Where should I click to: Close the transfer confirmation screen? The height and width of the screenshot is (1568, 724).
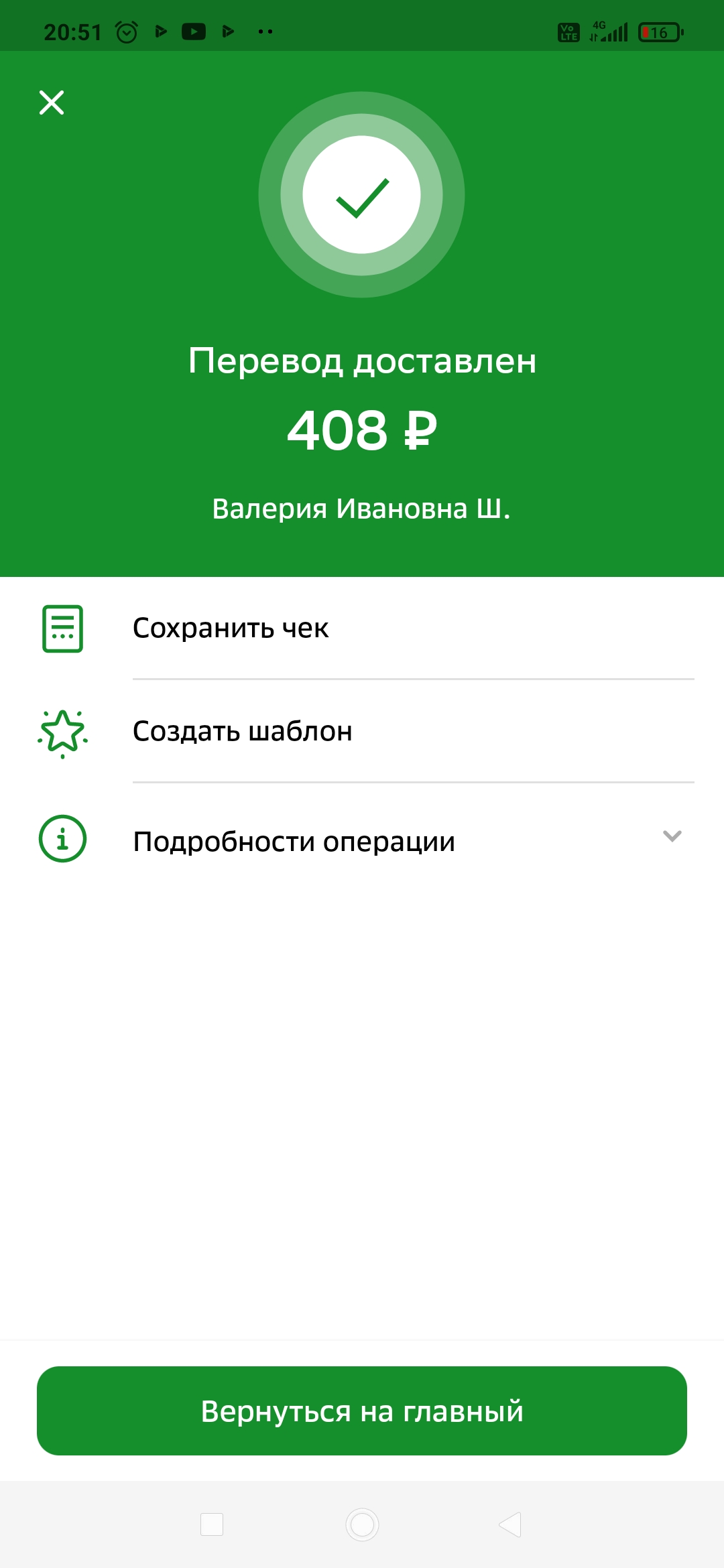pyautogui.click(x=52, y=103)
